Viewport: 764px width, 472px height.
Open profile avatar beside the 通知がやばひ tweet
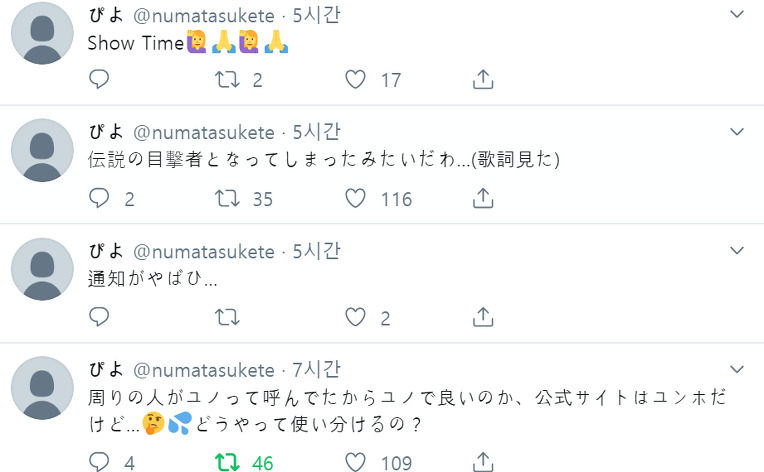[x=42, y=269]
